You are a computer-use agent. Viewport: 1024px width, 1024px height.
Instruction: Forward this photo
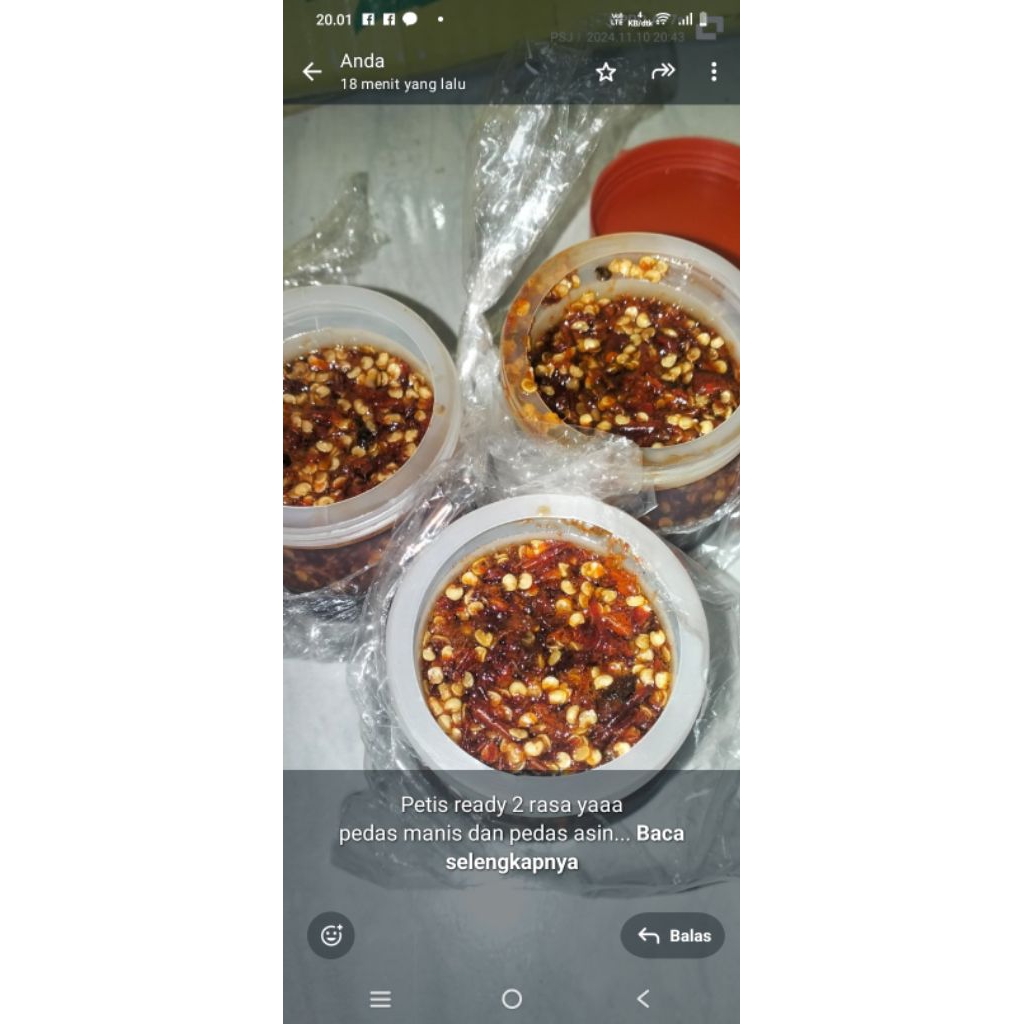point(663,71)
